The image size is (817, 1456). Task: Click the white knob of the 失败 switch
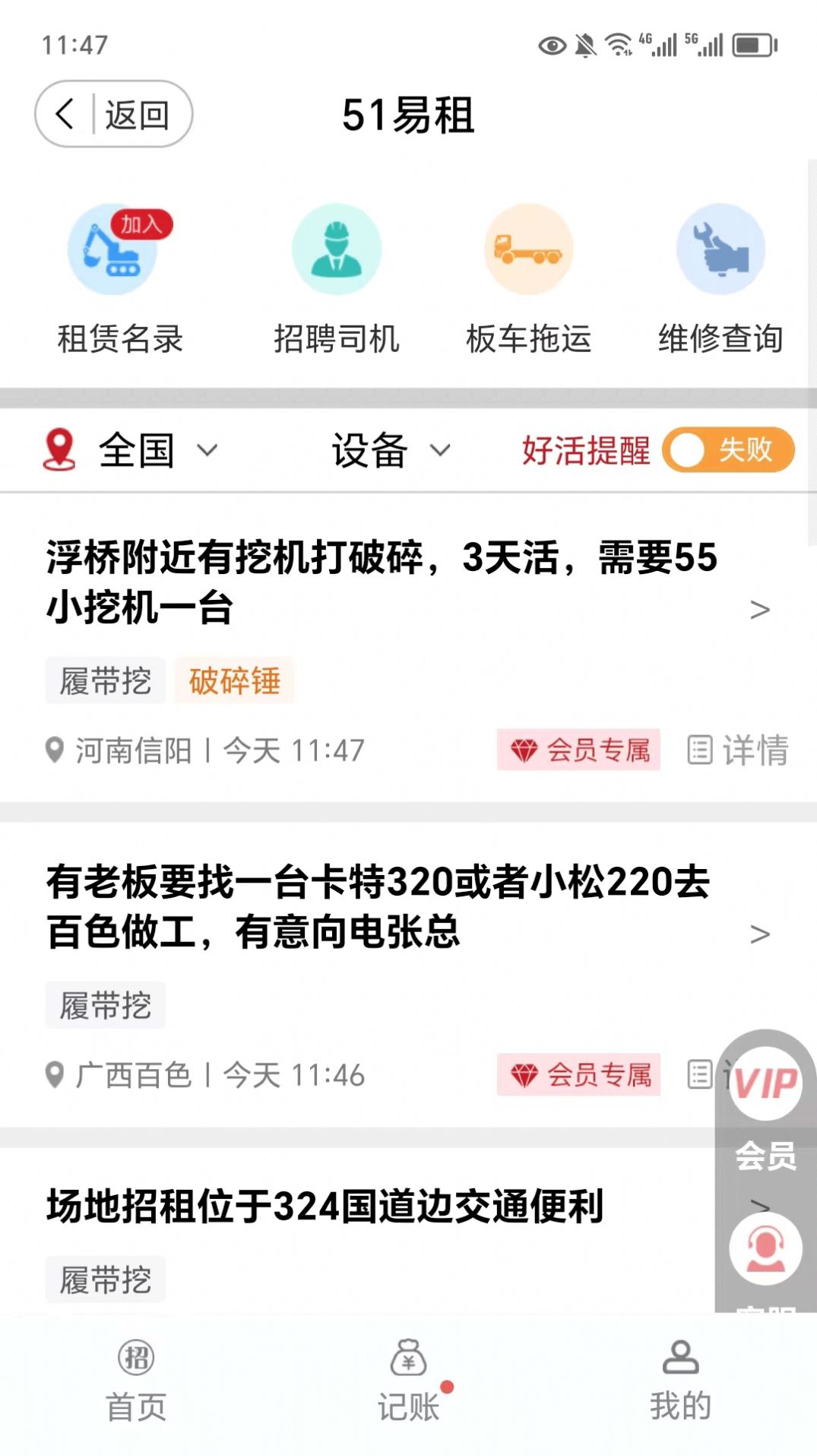pyautogui.click(x=686, y=449)
